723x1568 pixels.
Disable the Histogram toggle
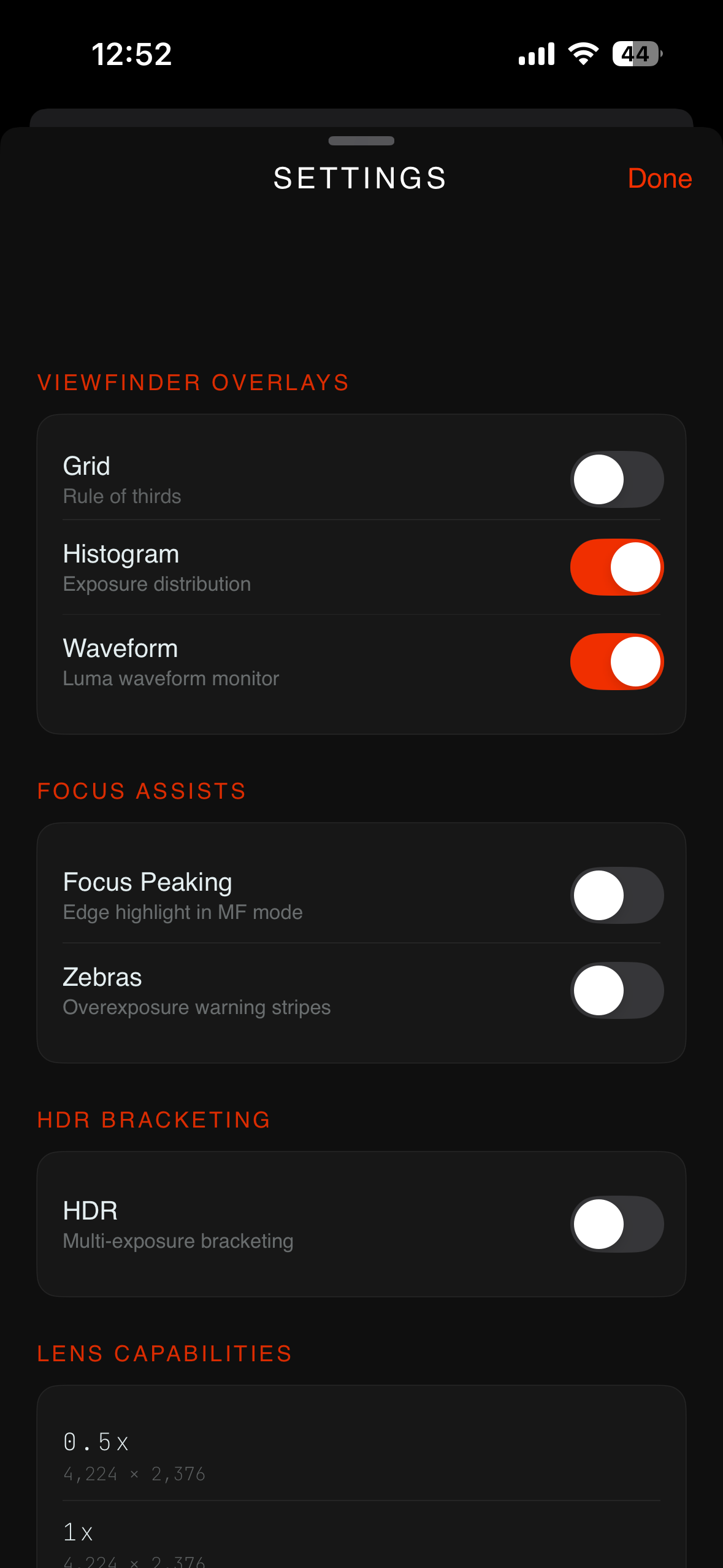[x=616, y=567]
